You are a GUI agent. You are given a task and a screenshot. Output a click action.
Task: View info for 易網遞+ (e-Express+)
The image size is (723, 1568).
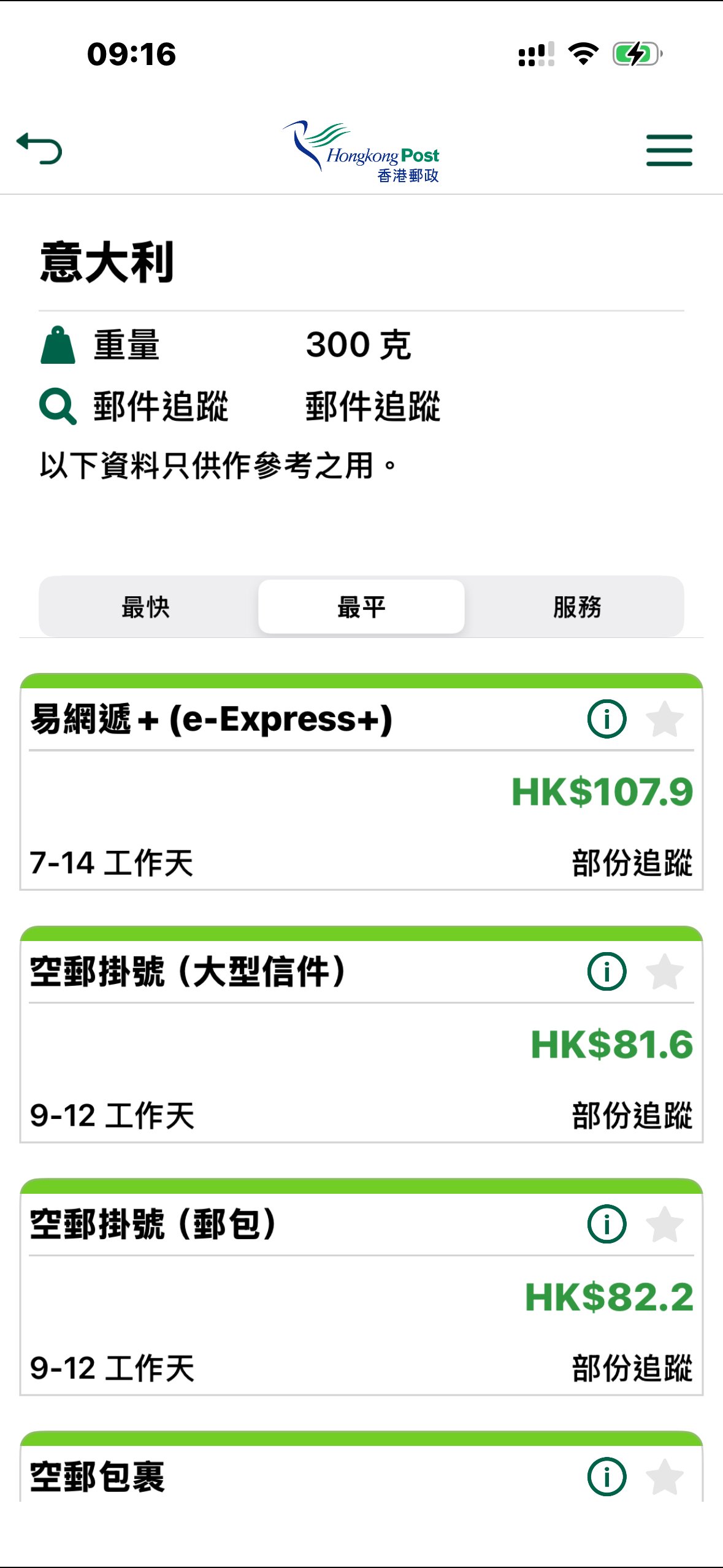tap(606, 719)
